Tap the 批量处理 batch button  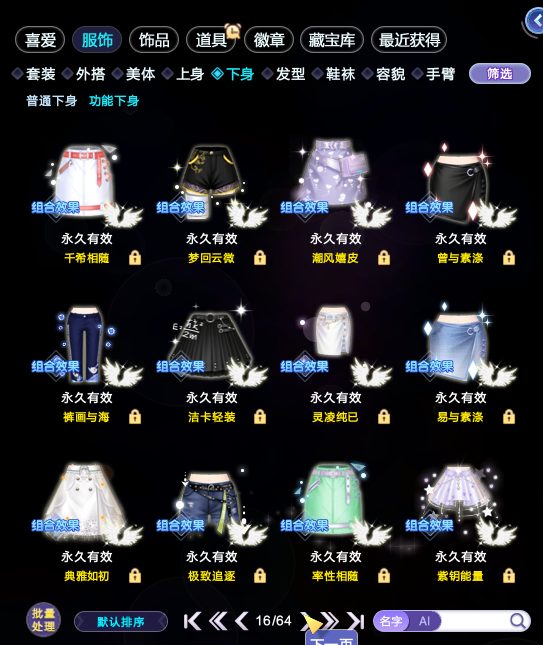[44, 620]
